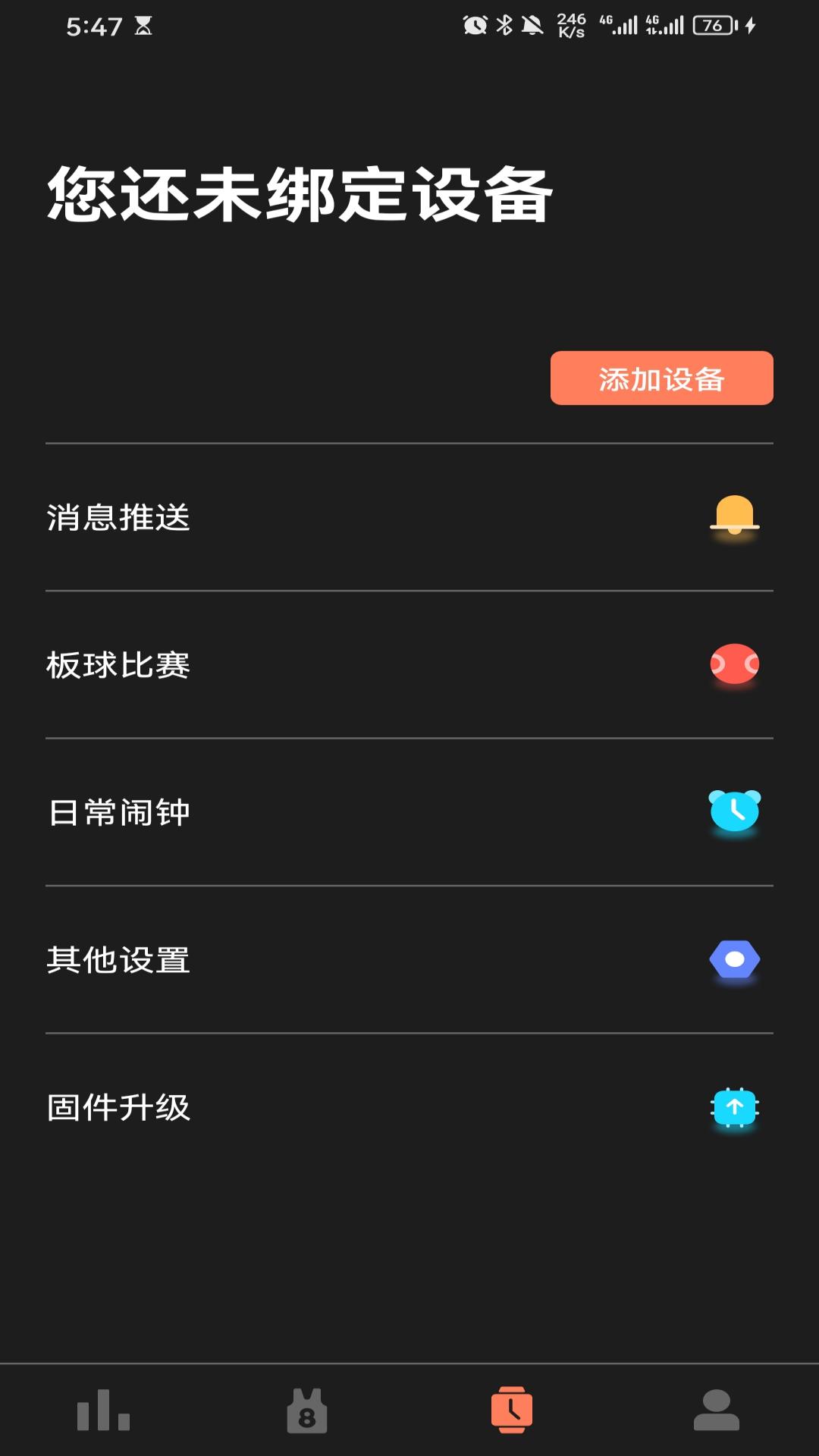Select the cyan alarm clock icon
Viewport: 819px width, 1456px height.
point(734,812)
